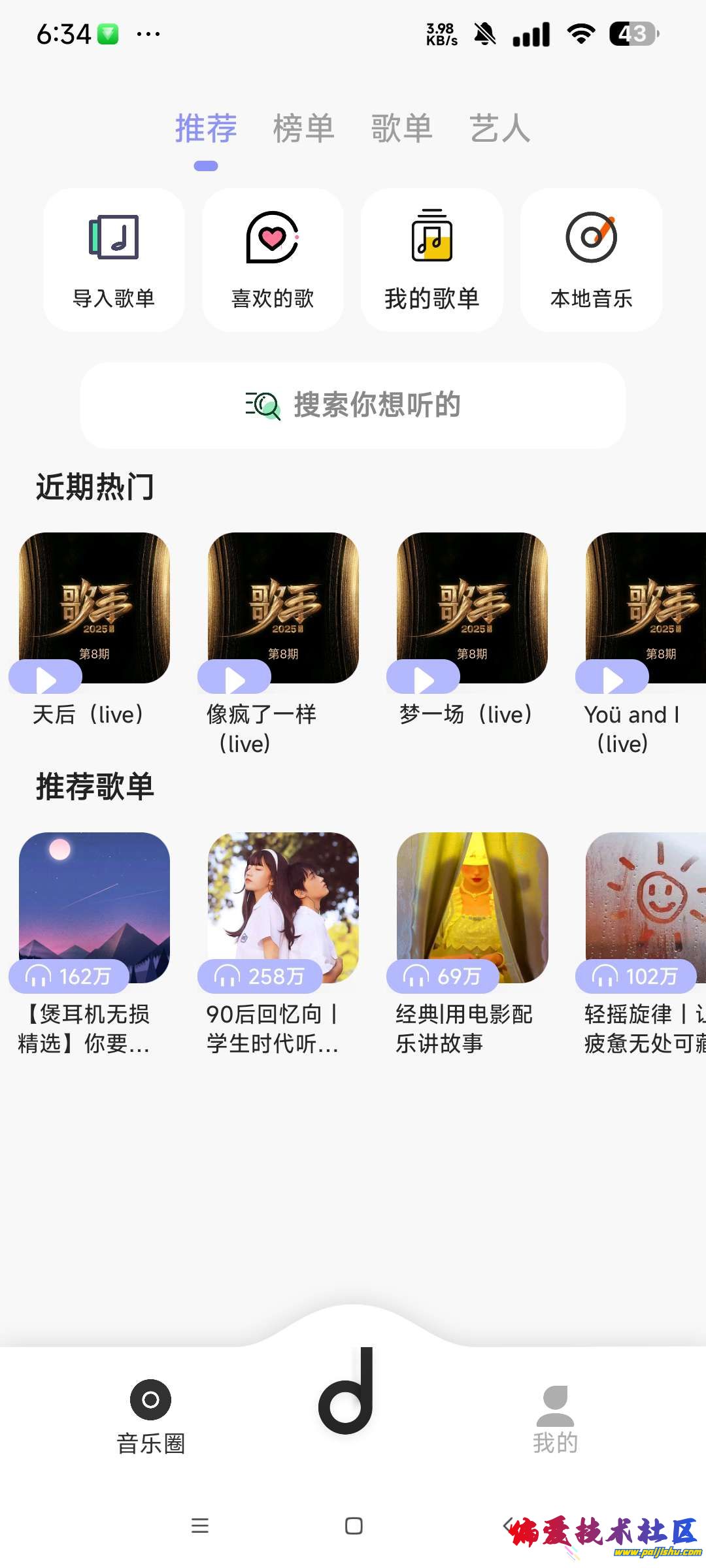The width and height of the screenshot is (706, 1568).
Task: Switch to the 榜单 tab
Action: (303, 128)
